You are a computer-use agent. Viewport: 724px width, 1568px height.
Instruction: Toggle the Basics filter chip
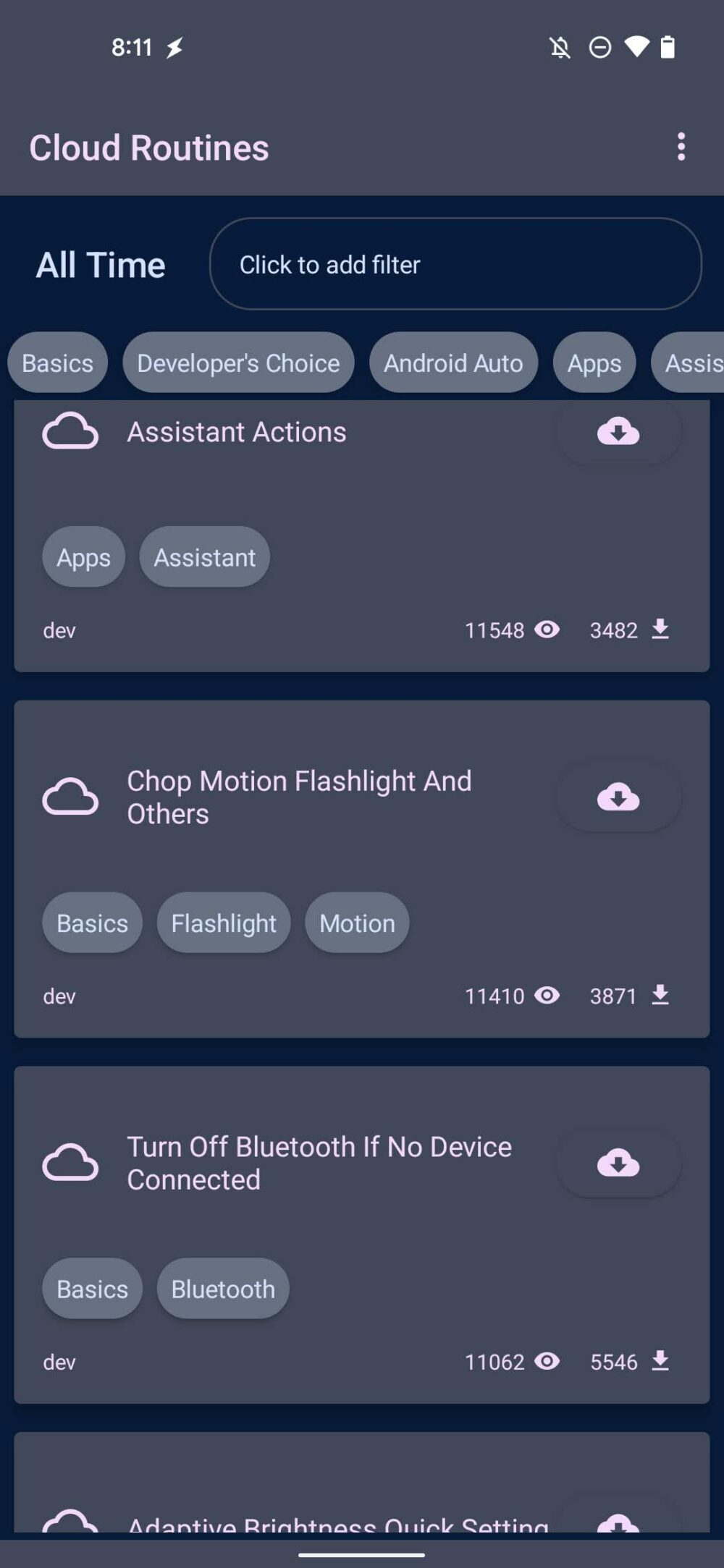[56, 363]
